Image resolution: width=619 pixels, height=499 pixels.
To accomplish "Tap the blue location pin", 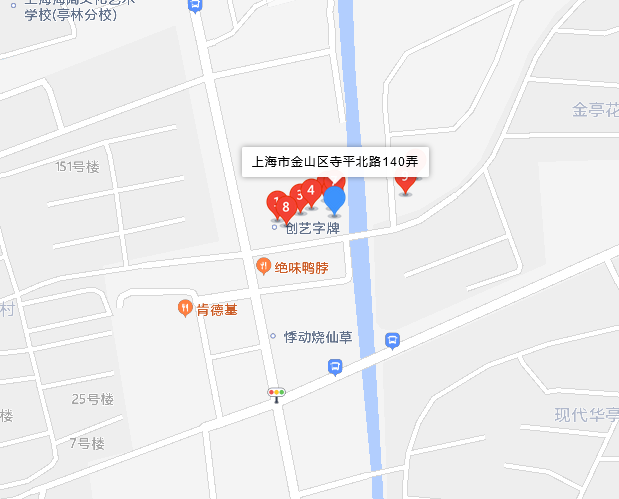I will (335, 198).
